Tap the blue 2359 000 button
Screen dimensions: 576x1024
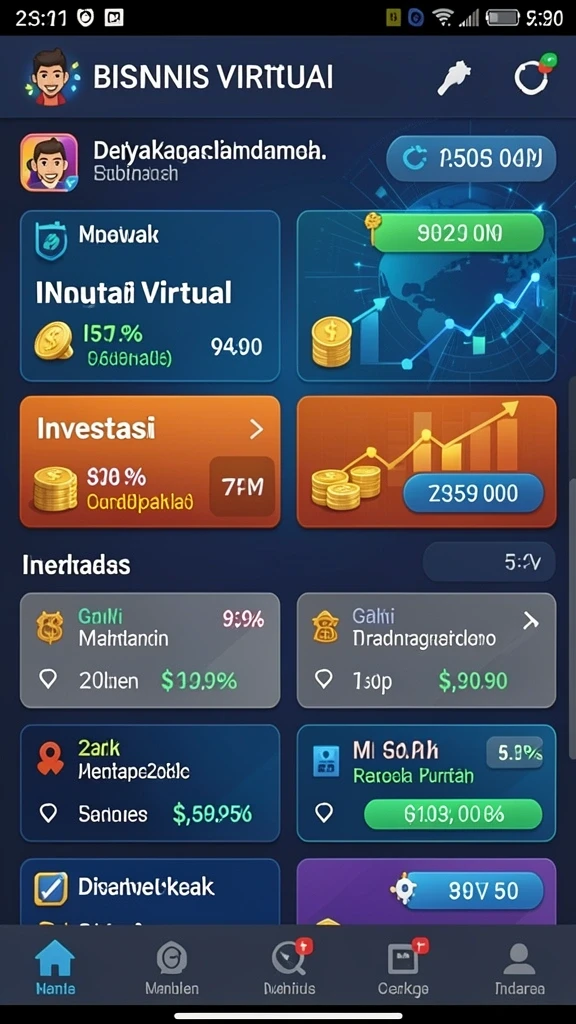tap(473, 493)
